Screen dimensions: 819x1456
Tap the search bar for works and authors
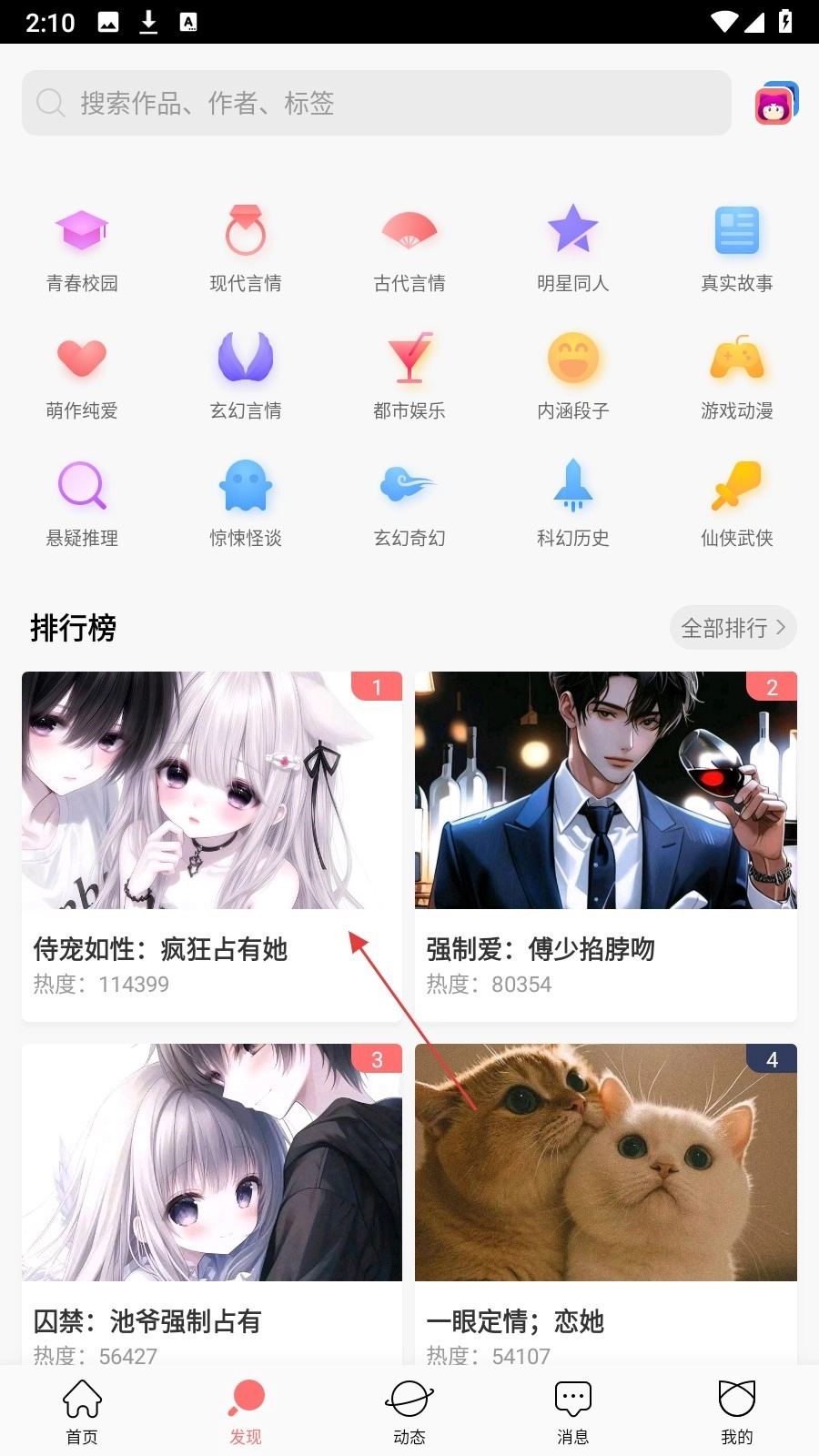coord(377,103)
